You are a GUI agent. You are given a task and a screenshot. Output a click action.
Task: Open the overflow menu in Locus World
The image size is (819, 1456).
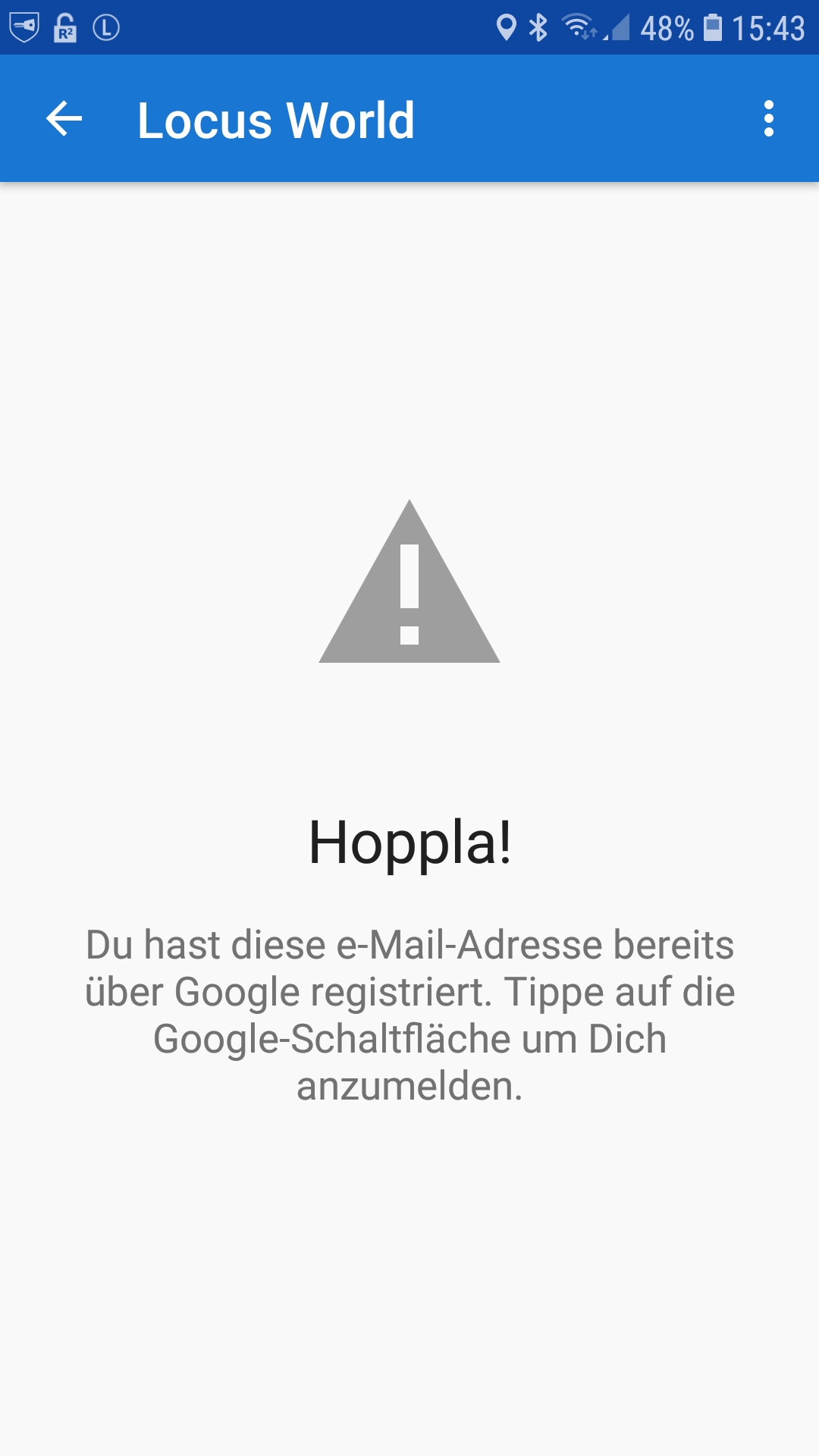tap(768, 119)
